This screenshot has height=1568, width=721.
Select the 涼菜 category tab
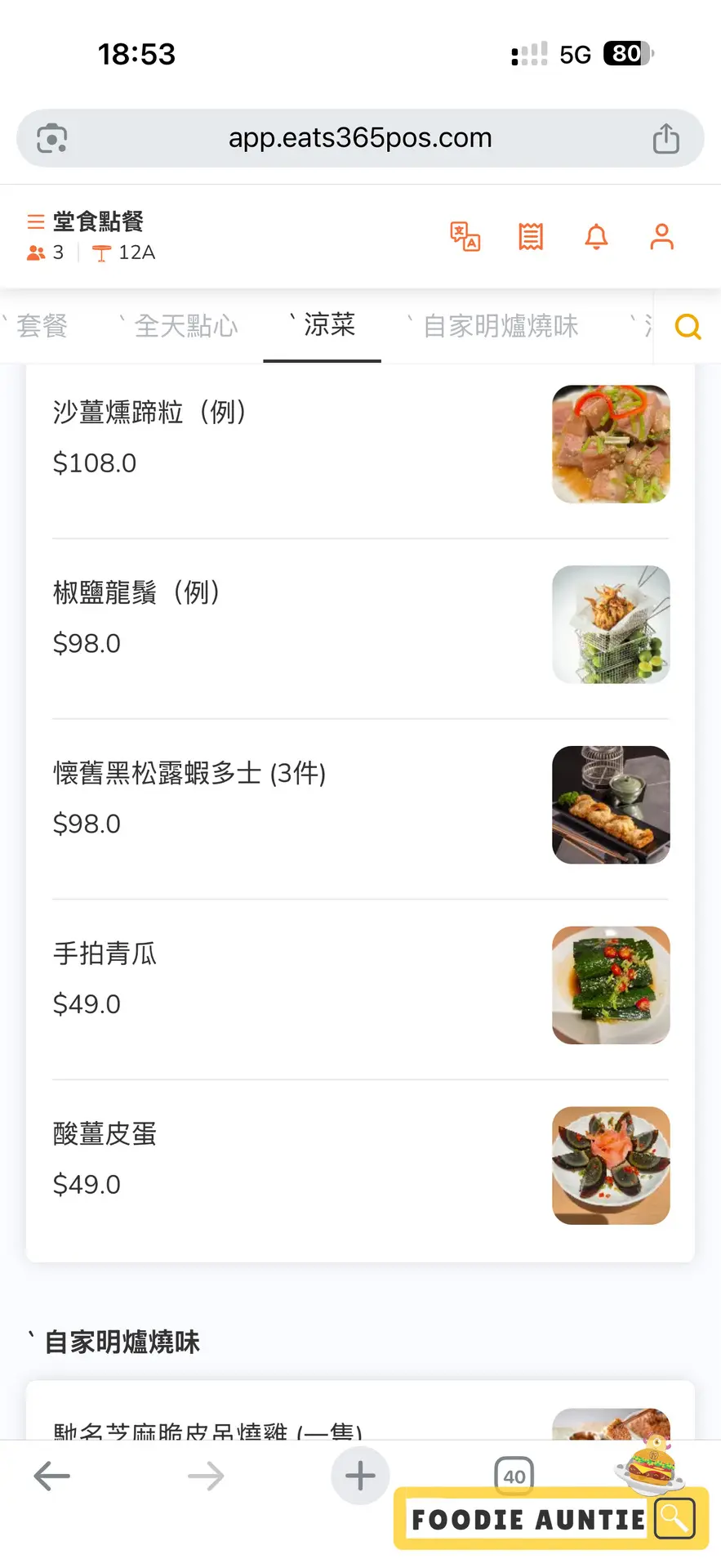coord(329,325)
